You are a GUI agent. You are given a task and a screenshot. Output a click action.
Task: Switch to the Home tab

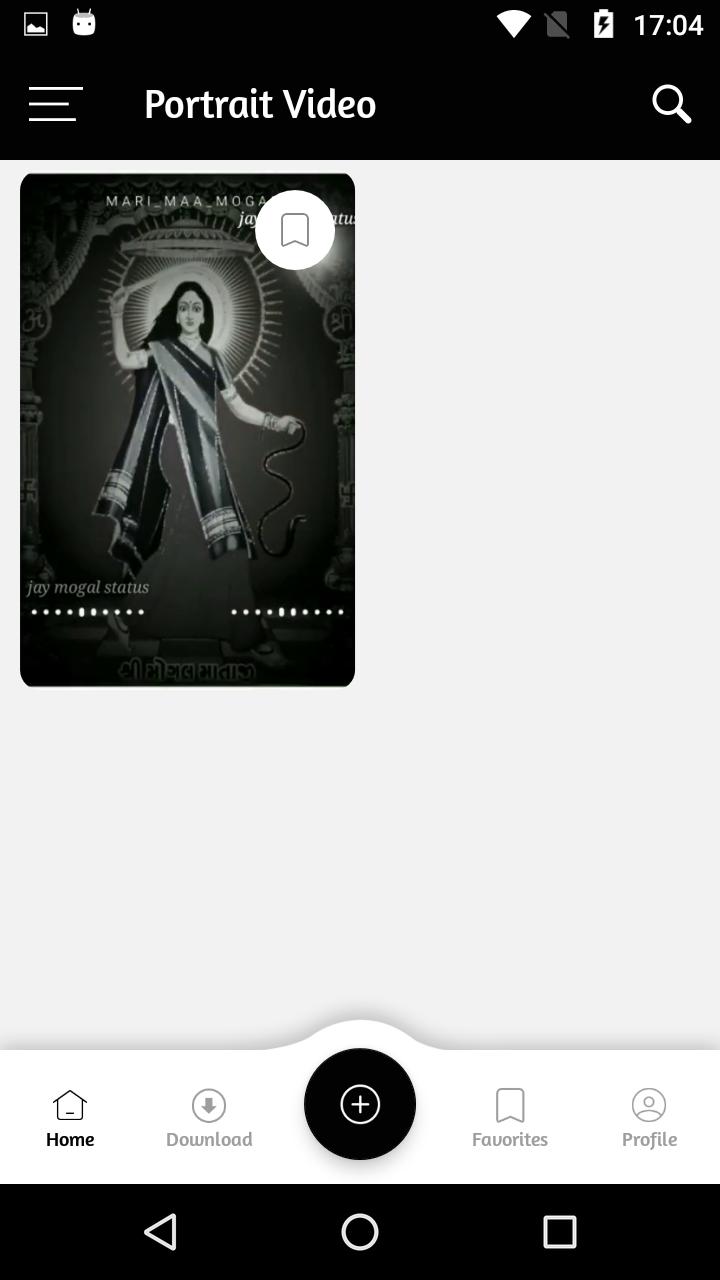coord(70,1118)
